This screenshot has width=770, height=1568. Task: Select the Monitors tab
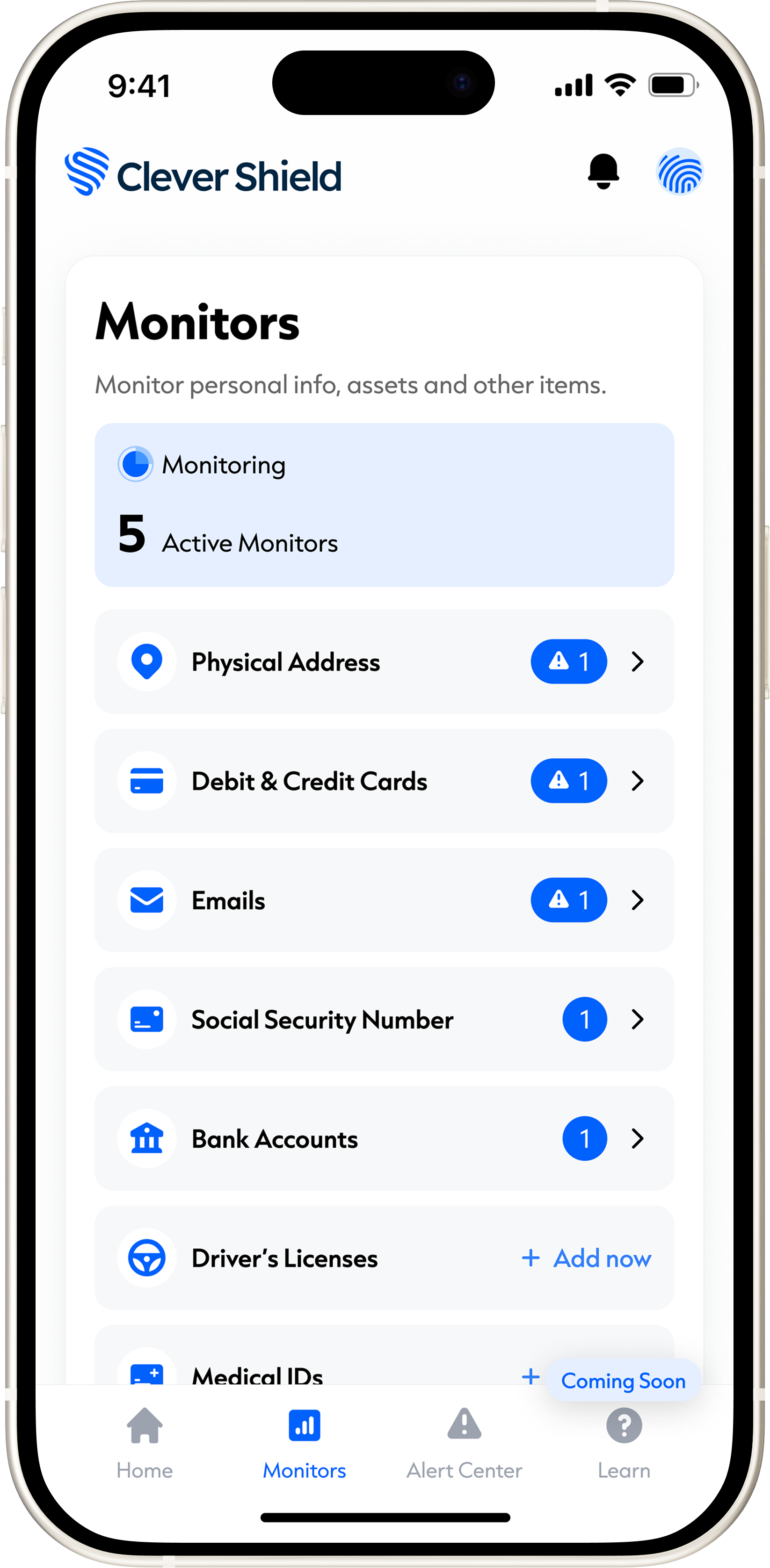click(305, 1443)
